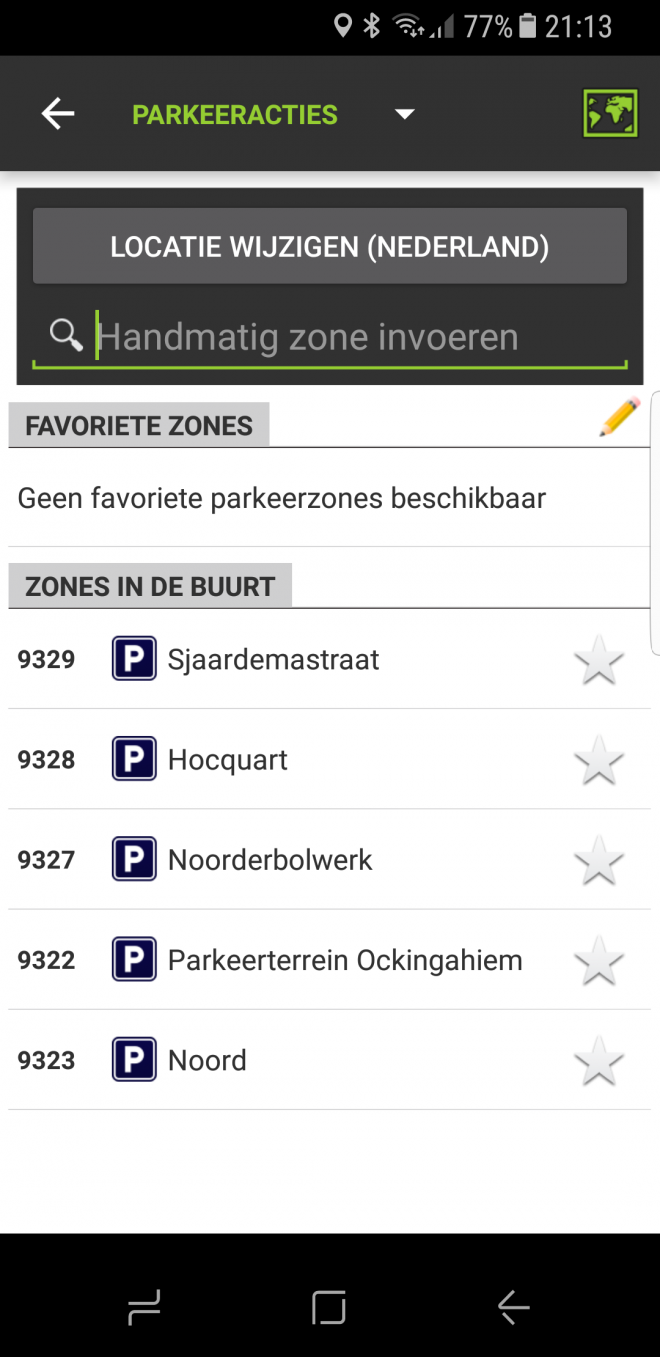The image size is (660, 1357).
Task: Focus the Handmatig zone invoeren field
Action: [330, 337]
